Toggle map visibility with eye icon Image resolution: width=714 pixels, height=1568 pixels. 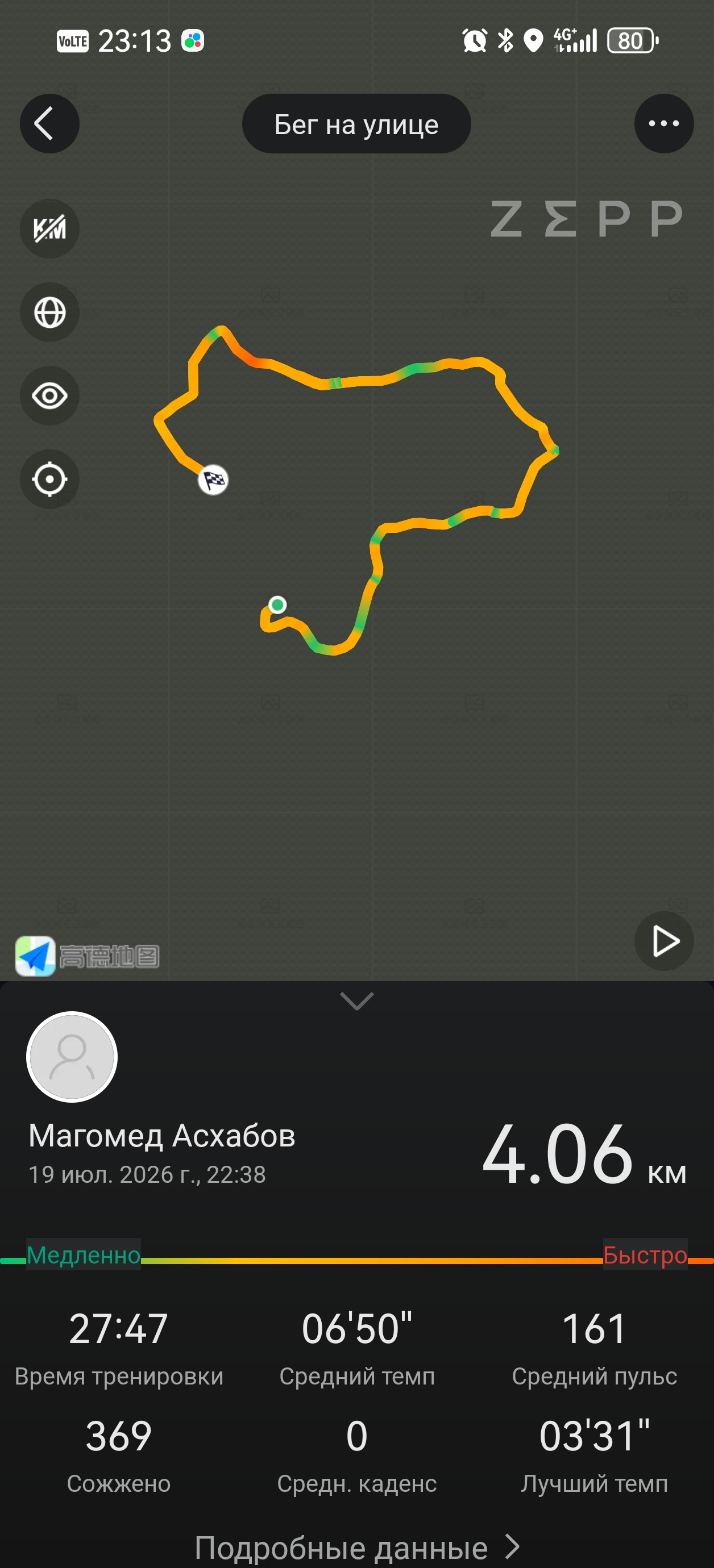tap(49, 395)
